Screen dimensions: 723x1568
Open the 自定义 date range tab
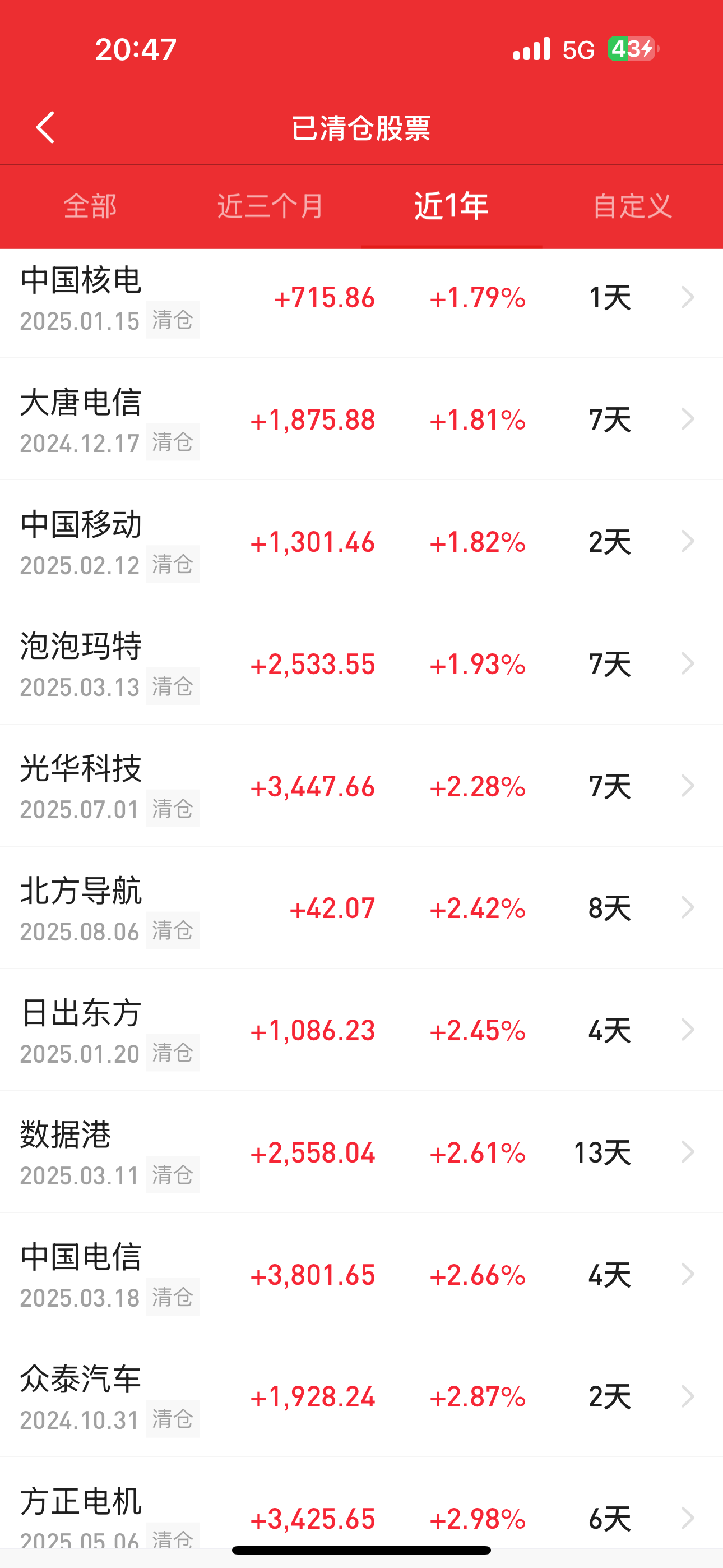(632, 206)
